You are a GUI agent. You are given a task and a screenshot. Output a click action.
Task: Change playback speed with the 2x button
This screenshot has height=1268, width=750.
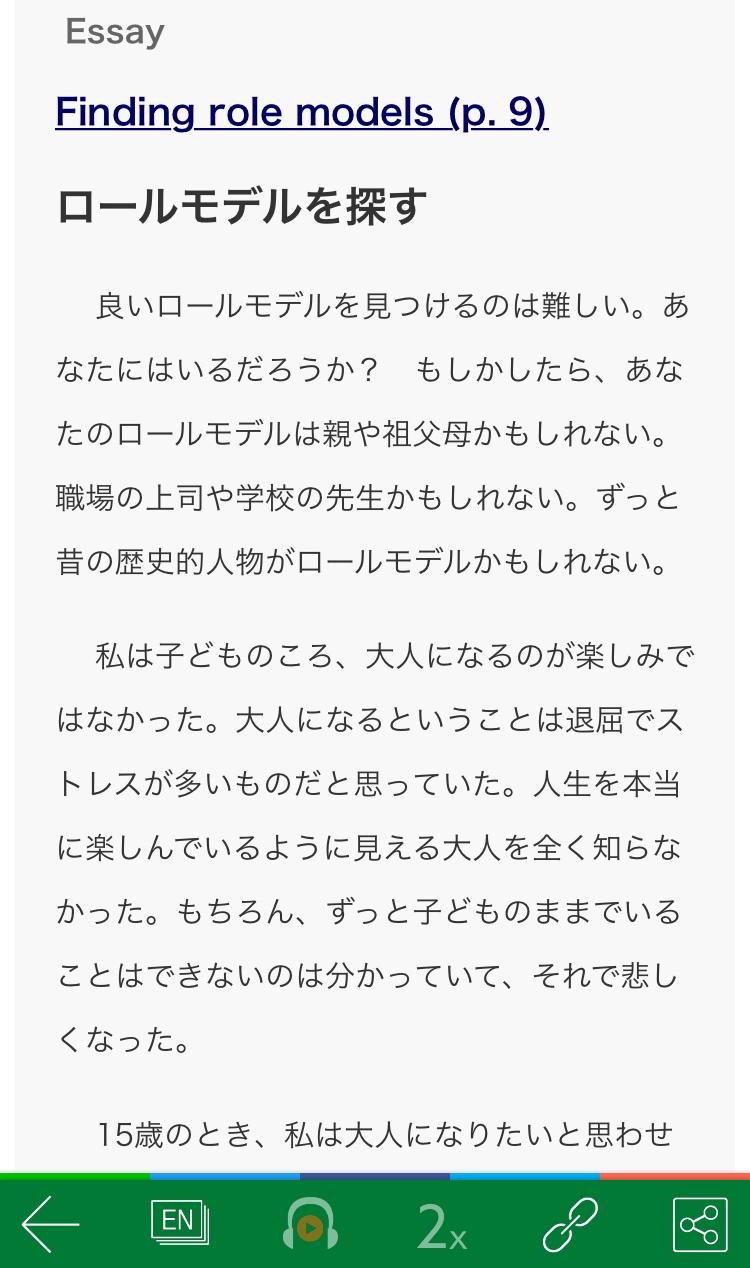coord(441,1226)
